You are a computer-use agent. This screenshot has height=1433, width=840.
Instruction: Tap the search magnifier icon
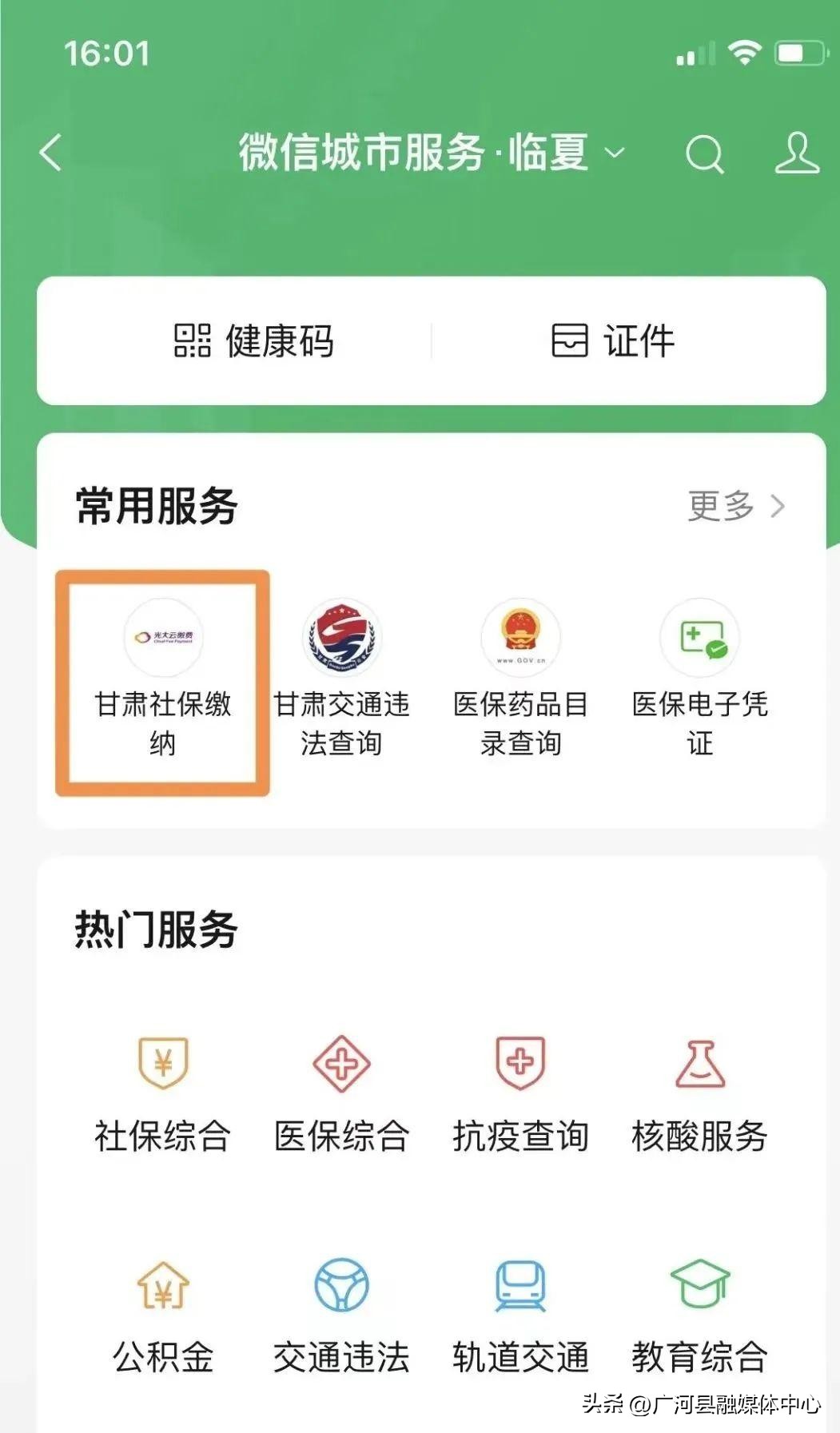704,153
